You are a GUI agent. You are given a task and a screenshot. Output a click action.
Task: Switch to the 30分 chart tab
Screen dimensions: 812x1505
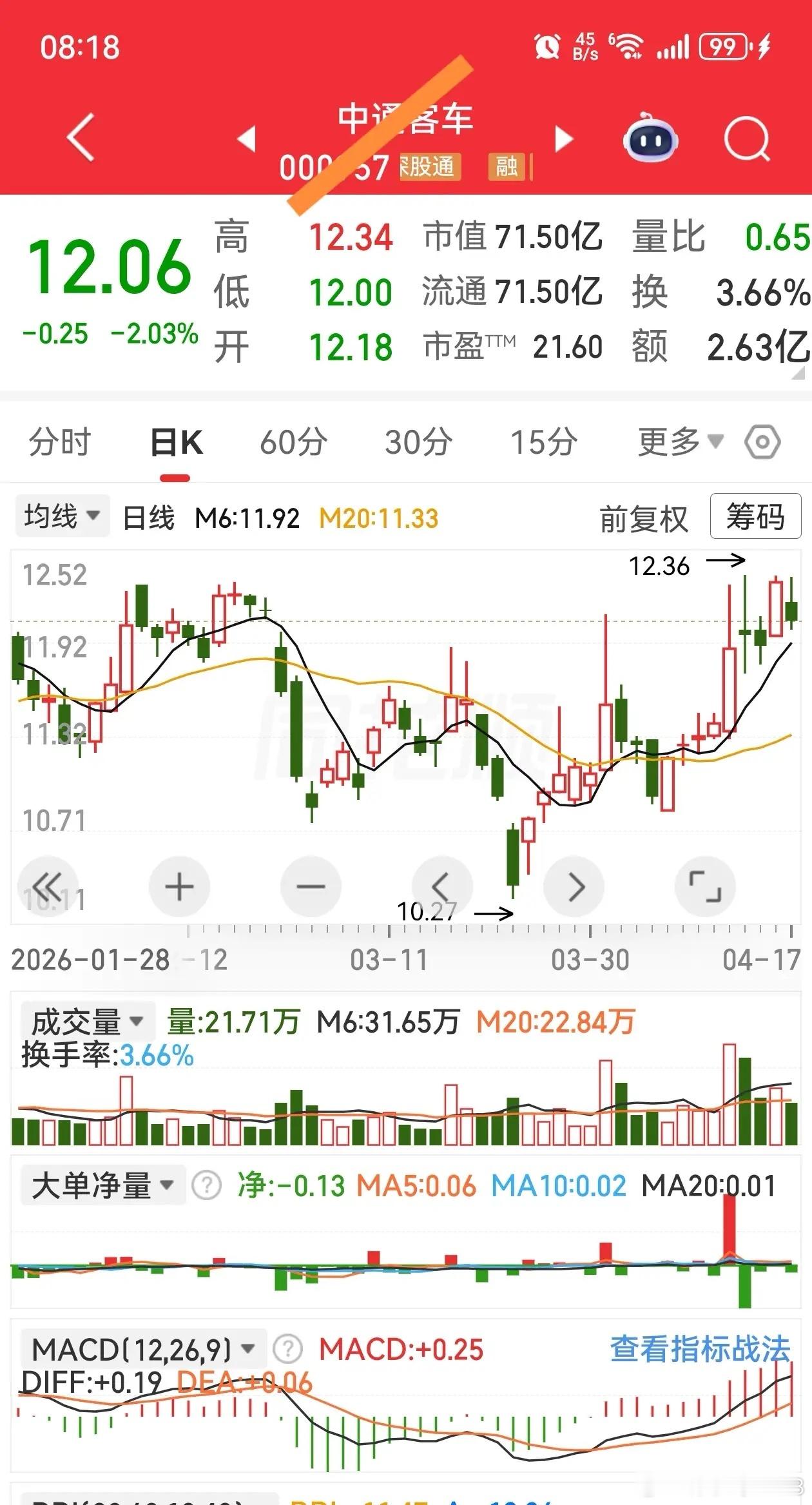(x=419, y=442)
